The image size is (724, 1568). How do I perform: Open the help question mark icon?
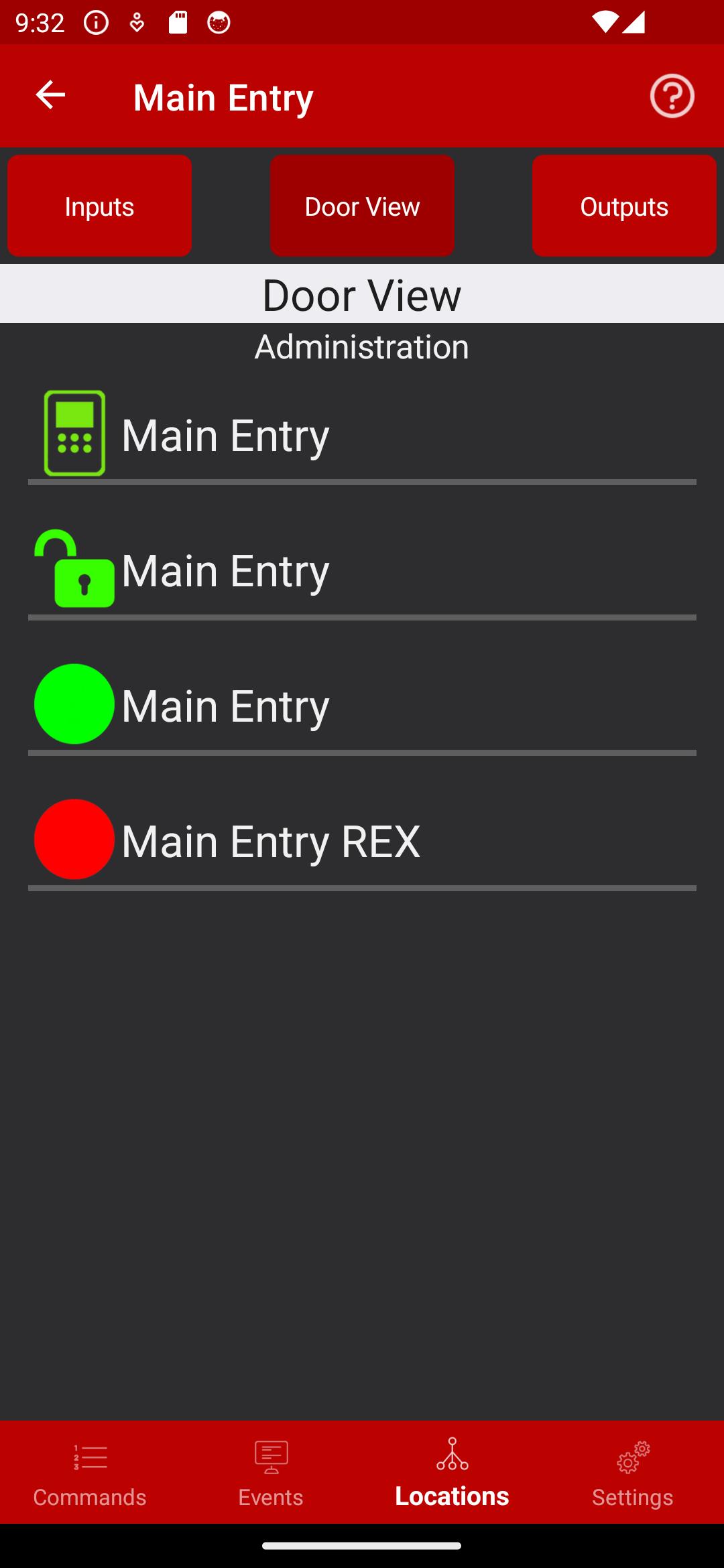coord(672,96)
